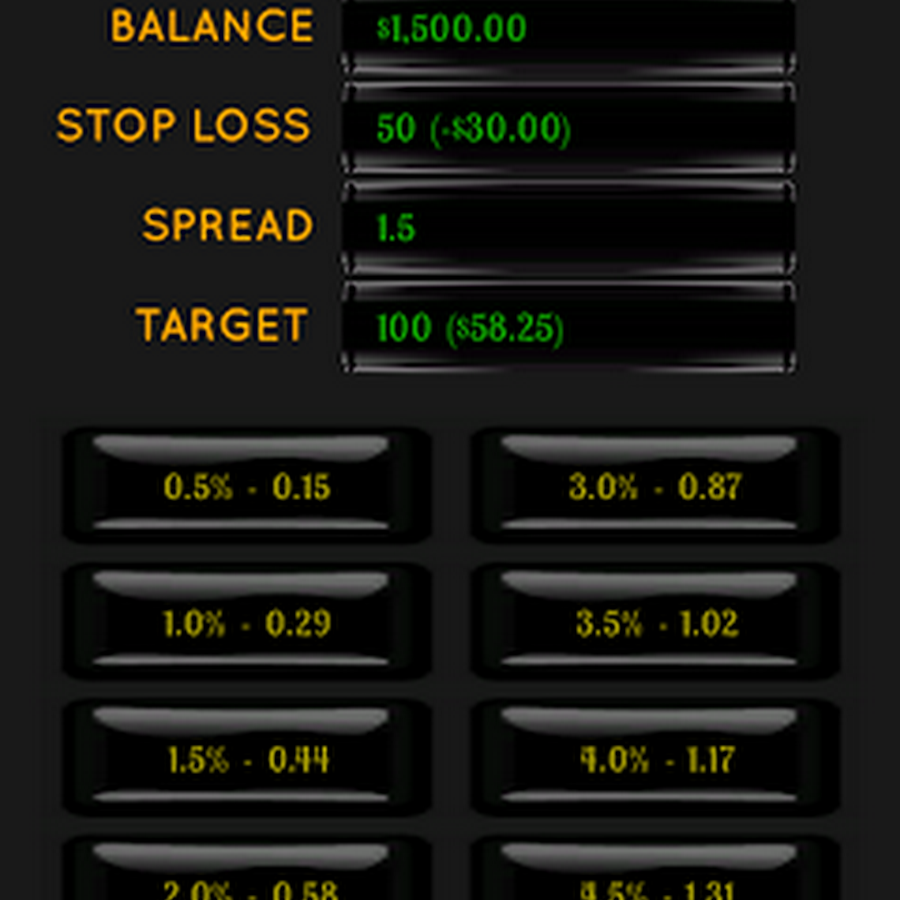Tap the 4.0% - 1.17 button
This screenshot has width=900, height=900.
(655, 759)
